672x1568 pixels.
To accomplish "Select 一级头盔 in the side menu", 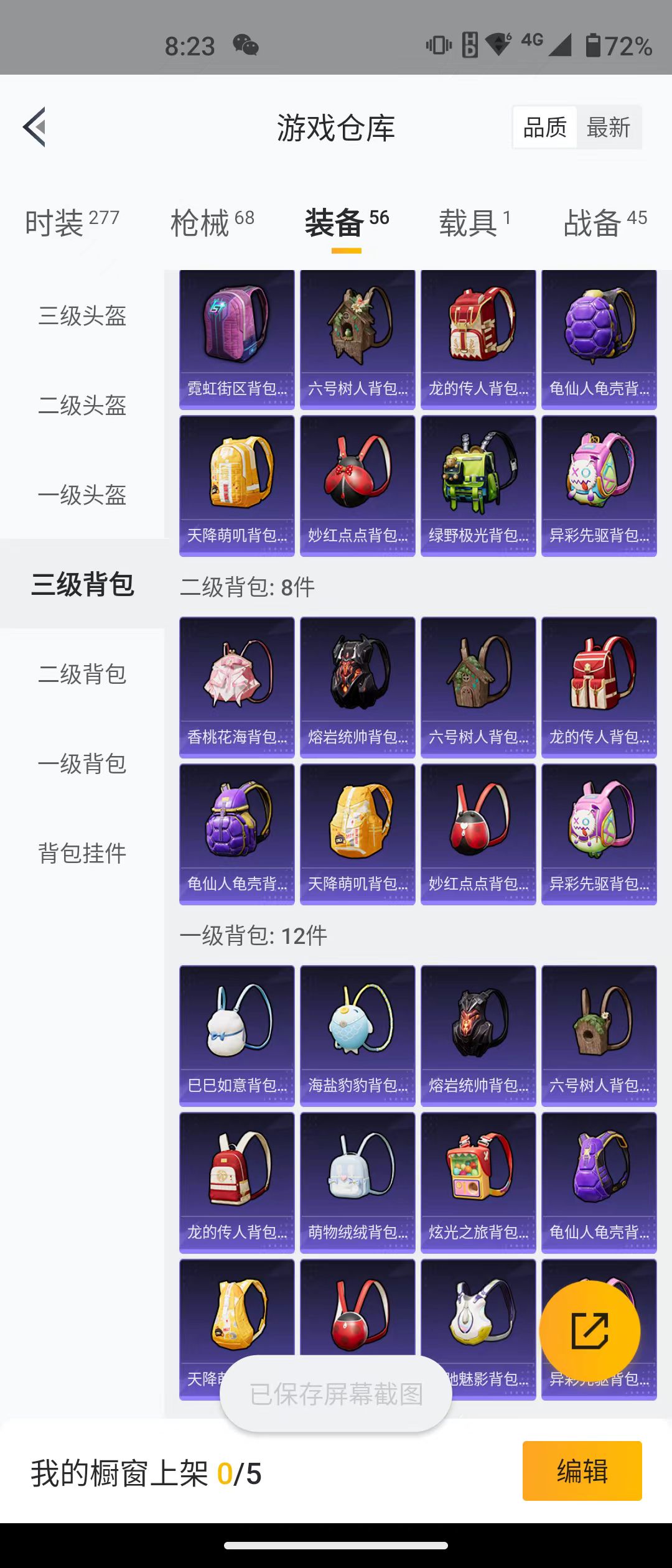I will click(x=82, y=495).
